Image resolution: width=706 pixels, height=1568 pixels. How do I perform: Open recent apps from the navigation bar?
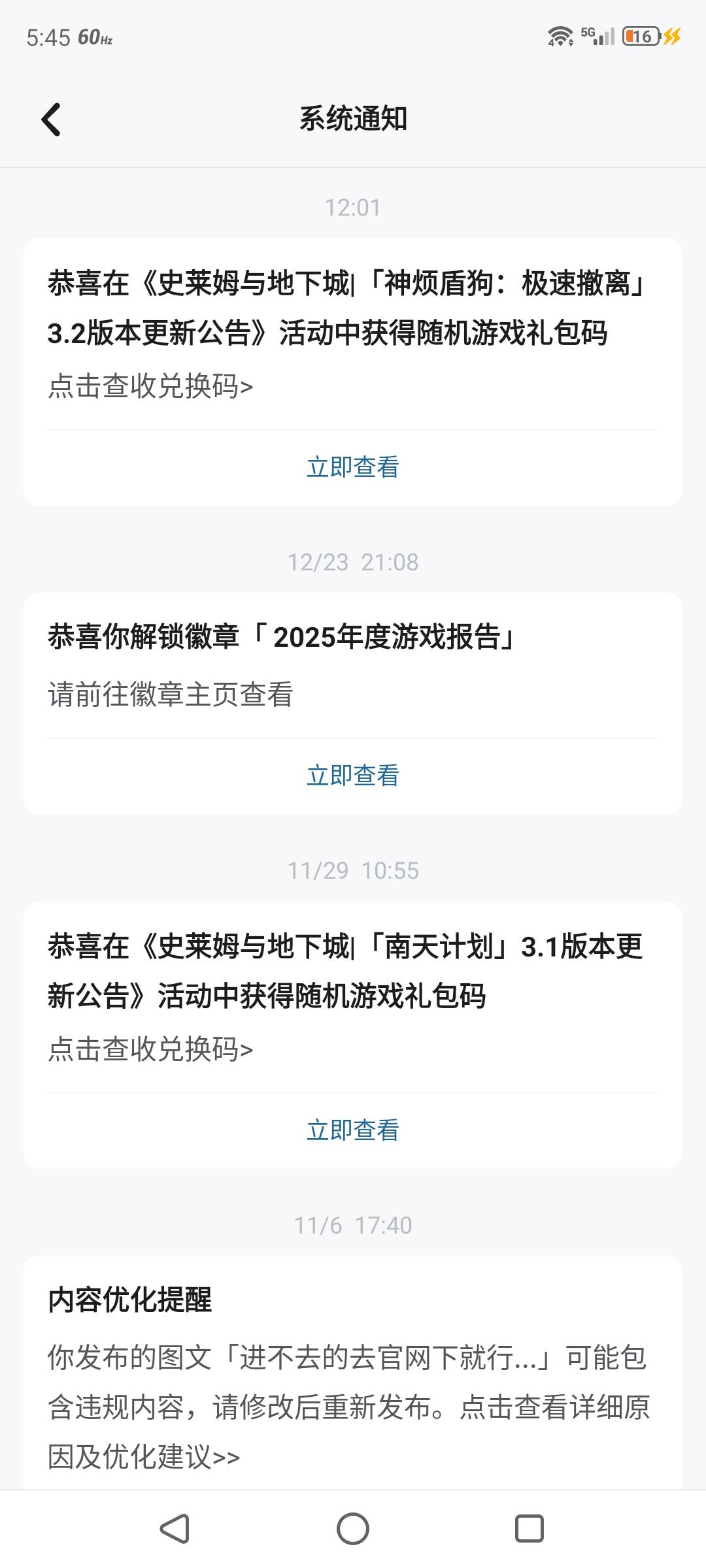tap(529, 1529)
